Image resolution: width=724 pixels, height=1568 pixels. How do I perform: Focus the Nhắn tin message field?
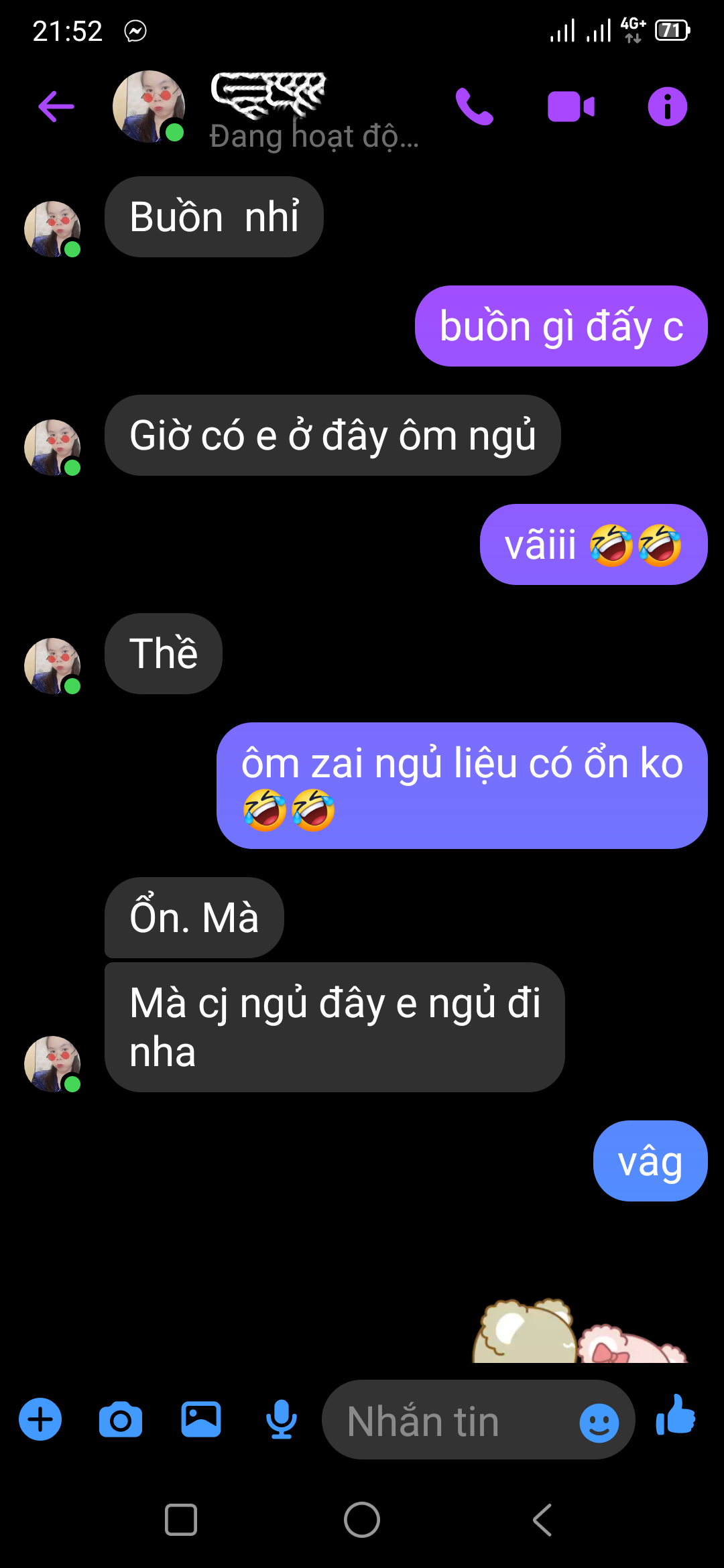pos(449,1421)
